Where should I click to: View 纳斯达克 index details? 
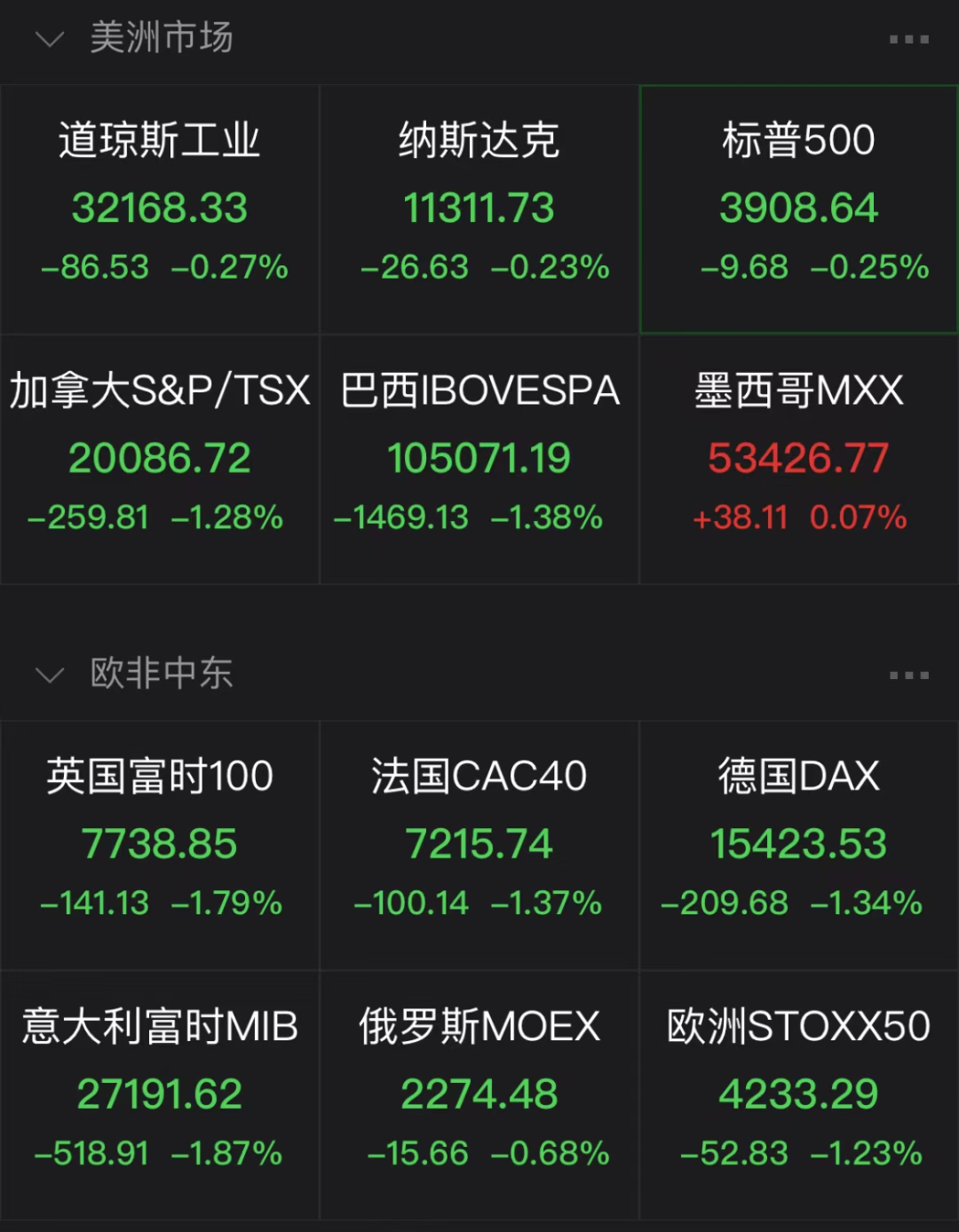[479, 209]
